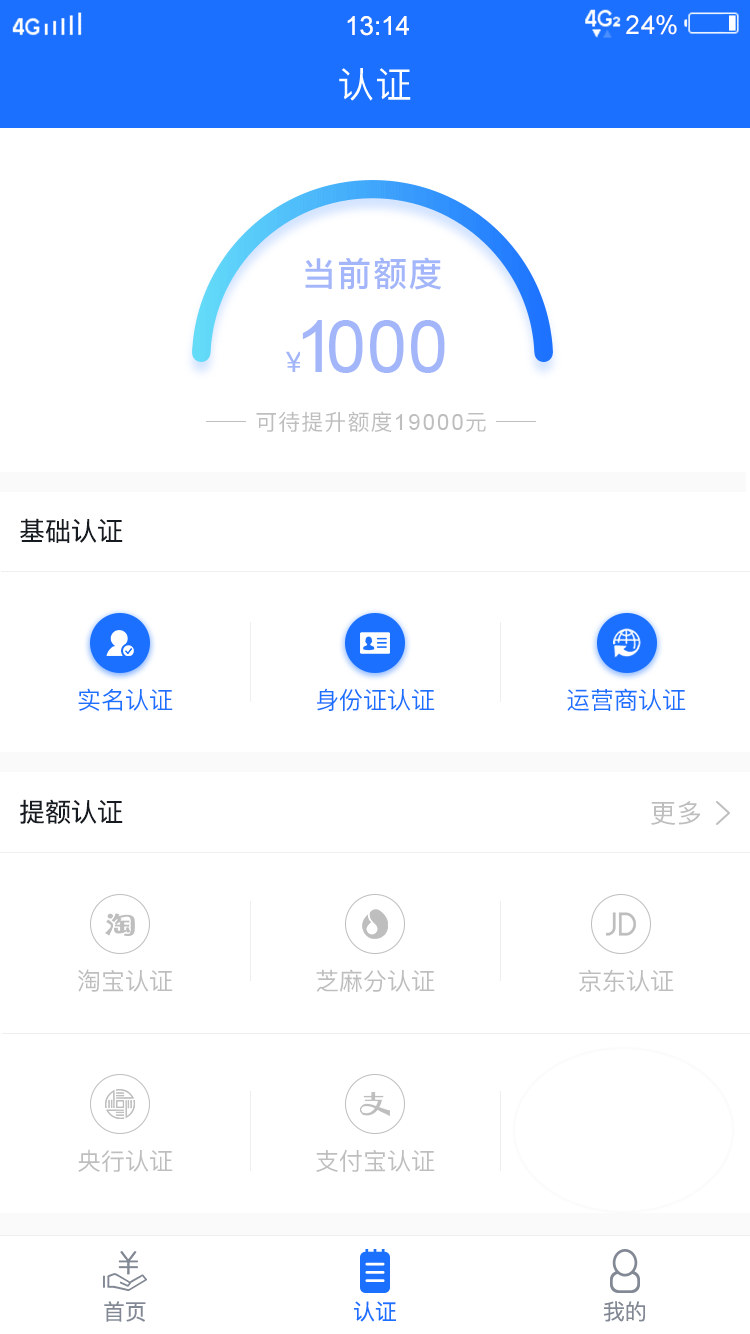Switch to the 首页 tab
The image size is (750, 1334).
tap(125, 1286)
